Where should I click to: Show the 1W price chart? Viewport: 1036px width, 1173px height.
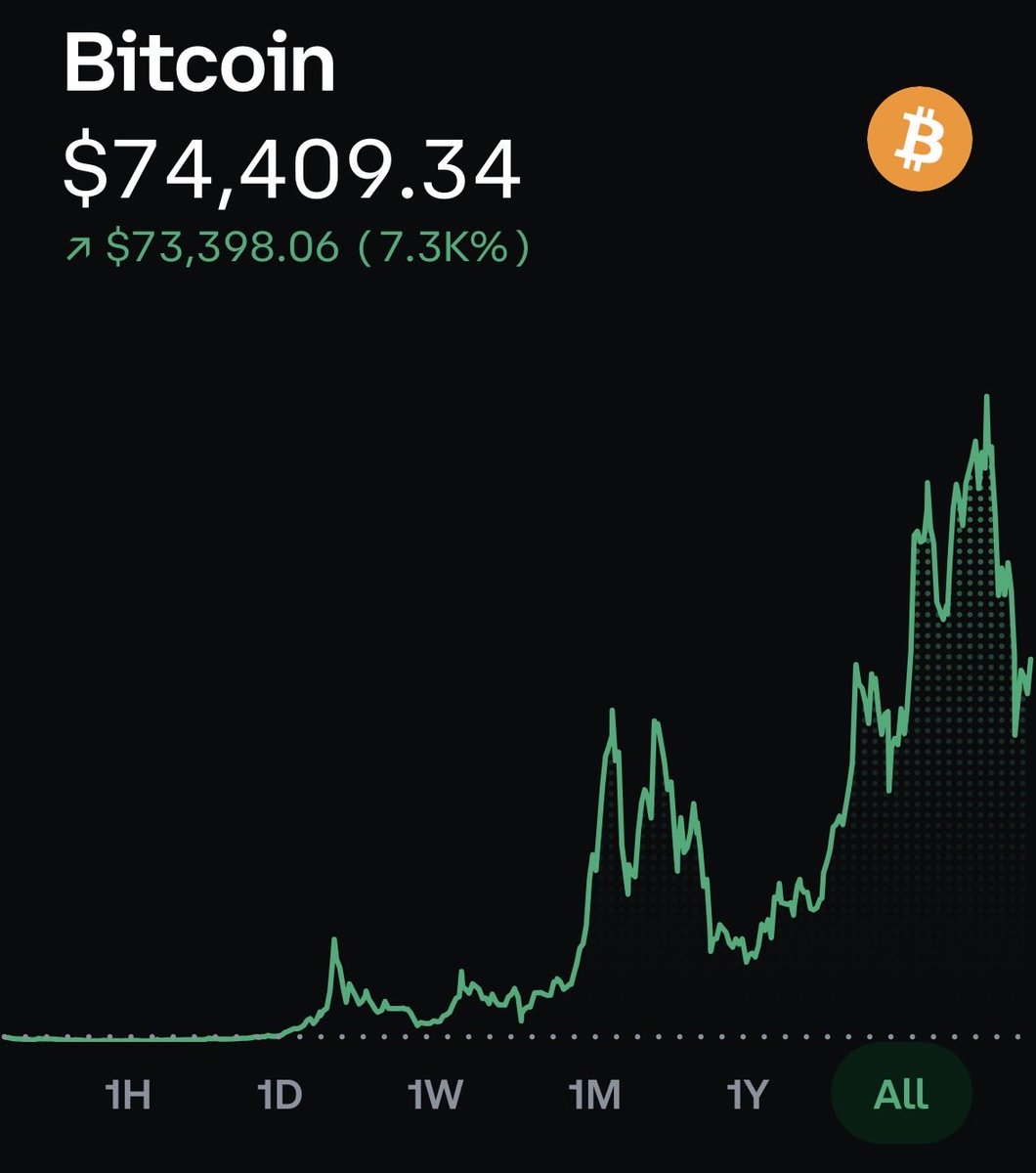[x=436, y=1095]
